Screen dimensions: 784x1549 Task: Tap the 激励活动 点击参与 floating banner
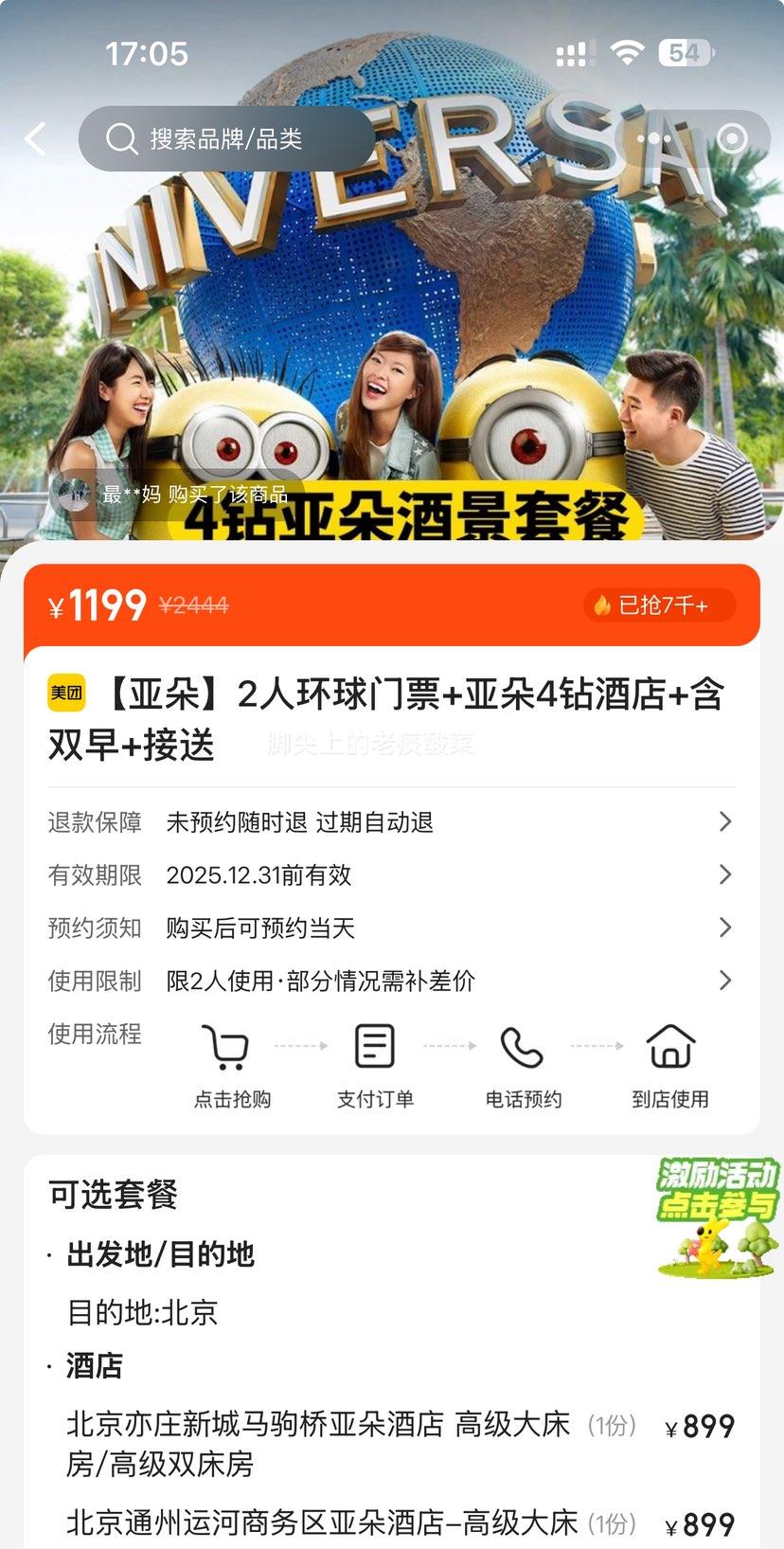[717, 1216]
